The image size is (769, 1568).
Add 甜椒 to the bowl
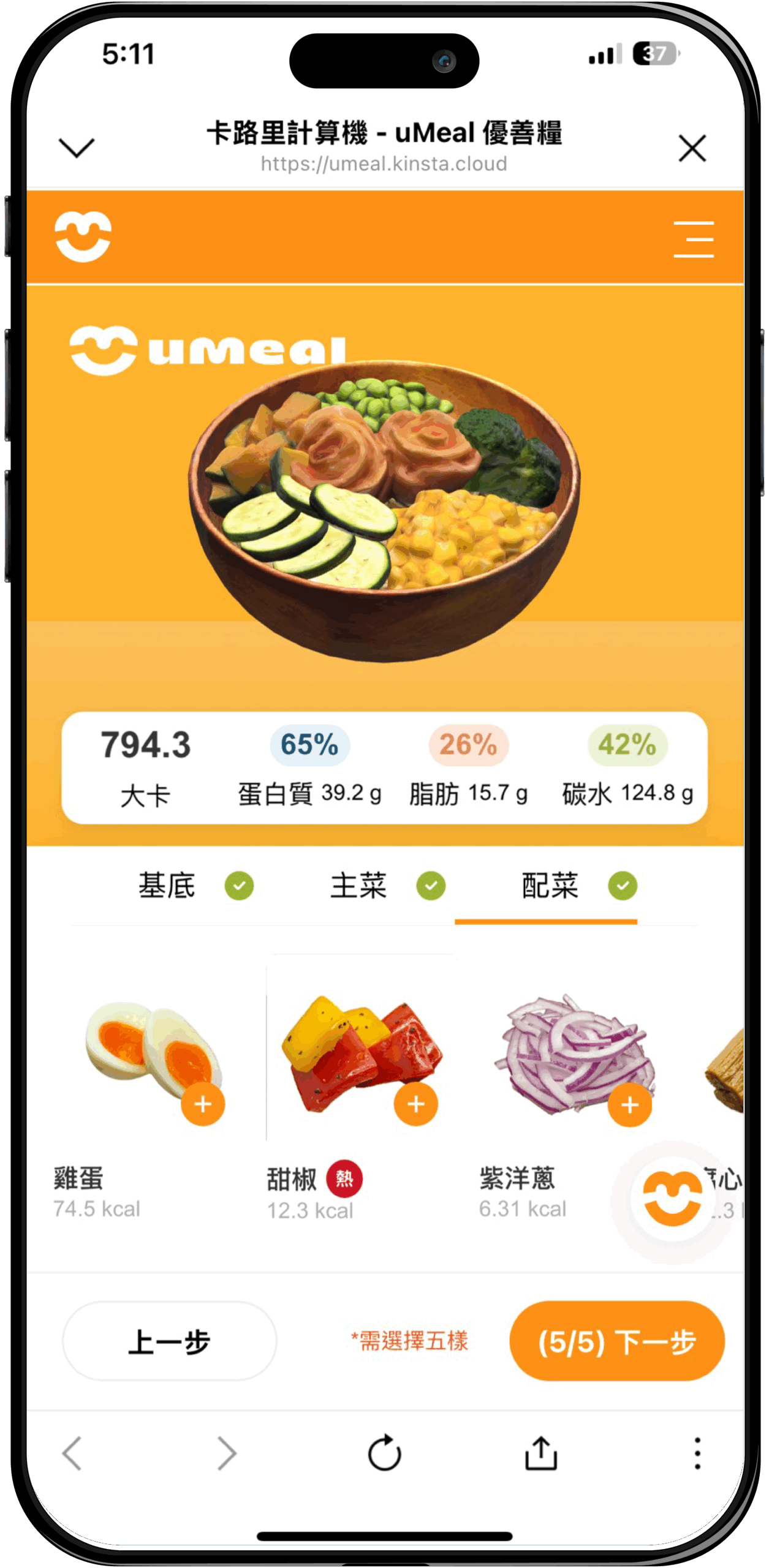point(416,1104)
